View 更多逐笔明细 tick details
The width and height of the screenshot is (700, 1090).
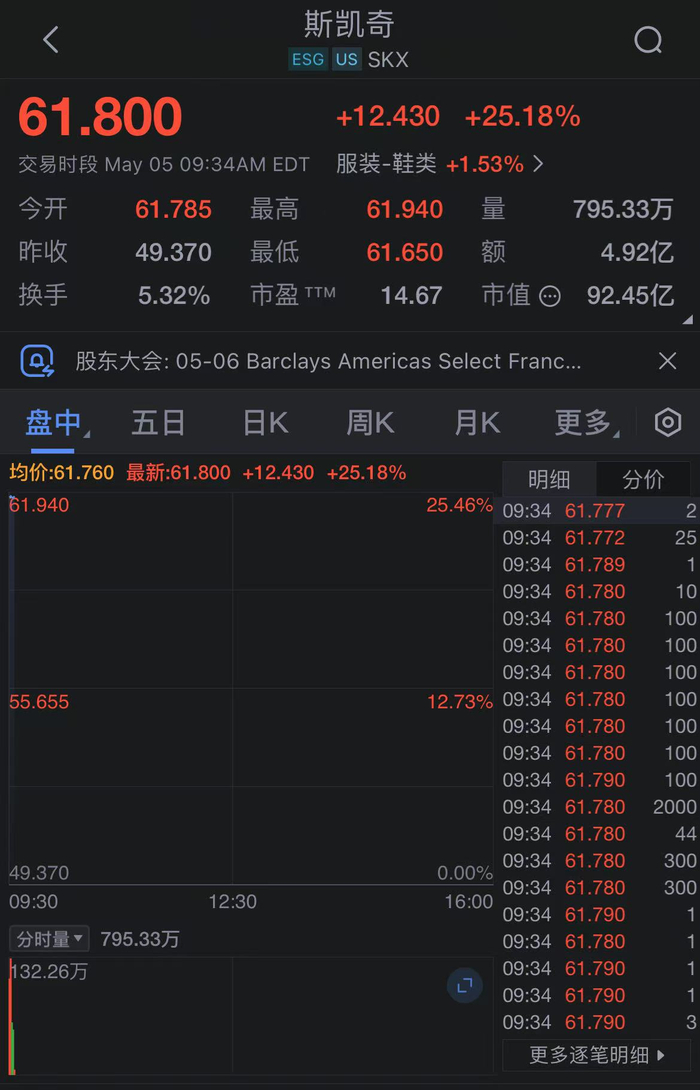coord(597,1055)
